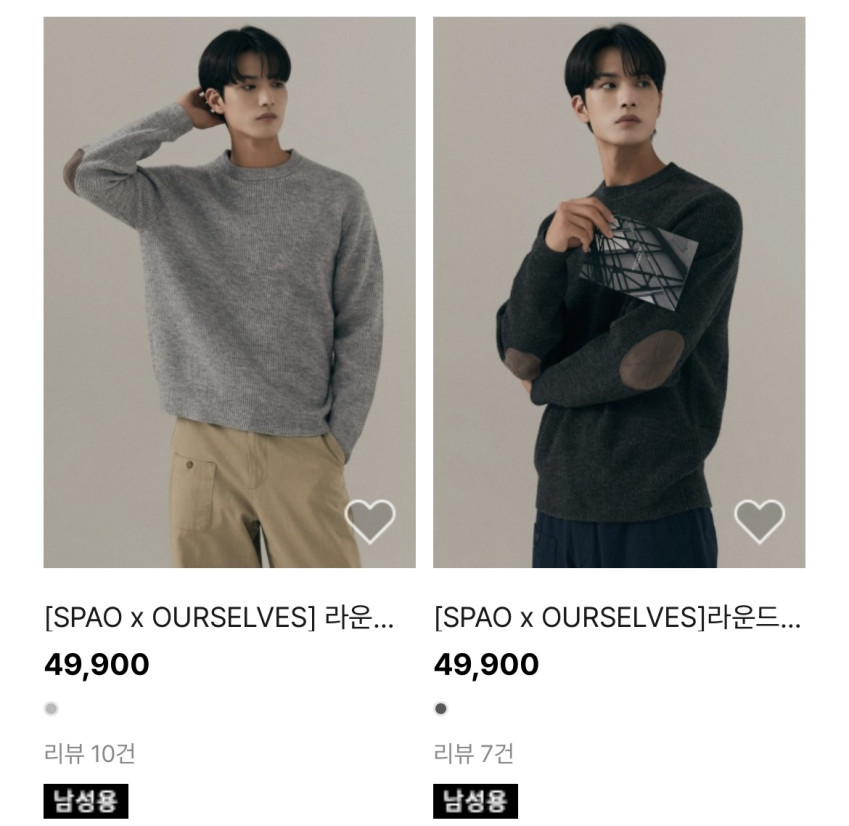Open the light gray sweater product card

[229, 290]
